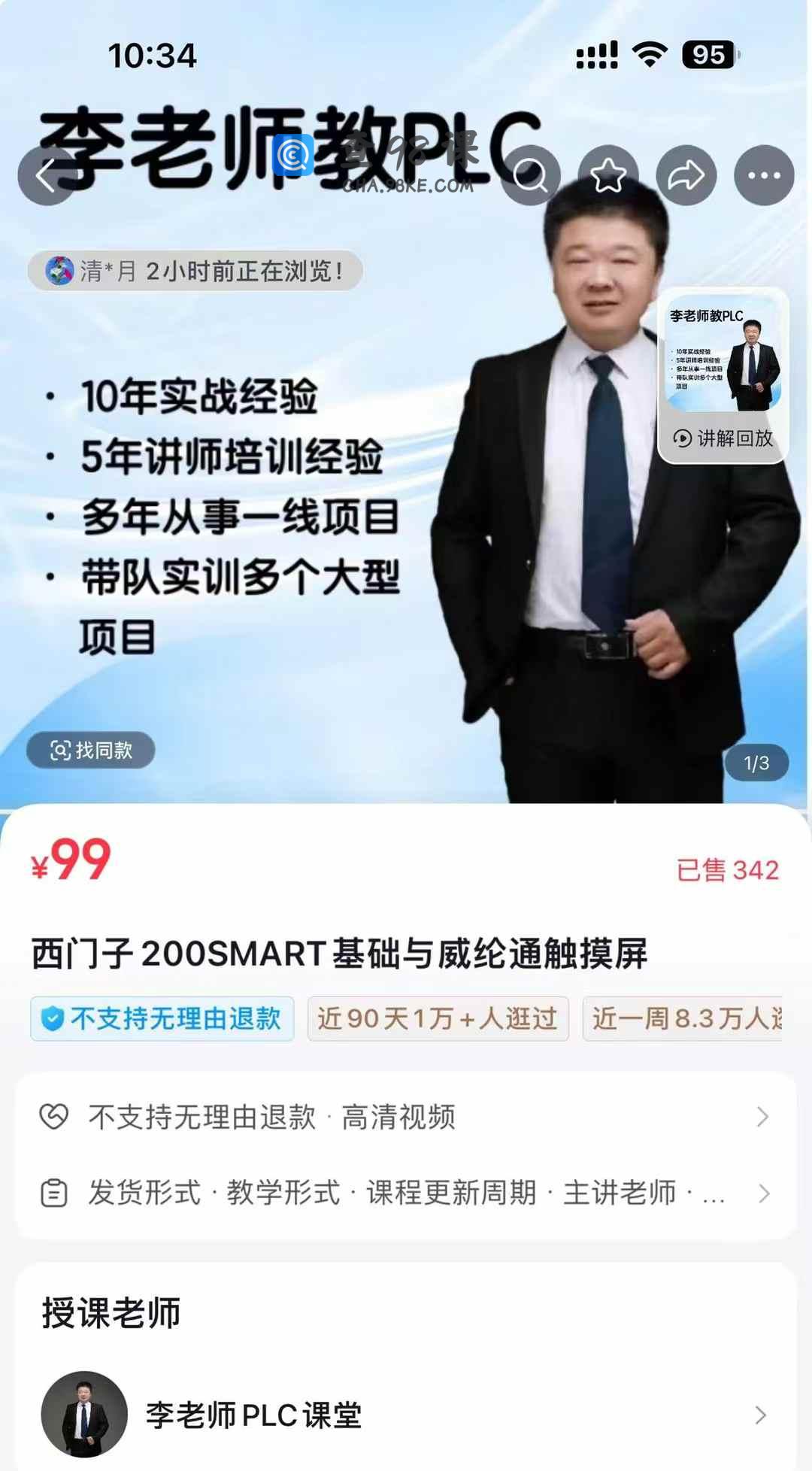
Task: Go back using the top-left arrow
Action: coord(47,176)
